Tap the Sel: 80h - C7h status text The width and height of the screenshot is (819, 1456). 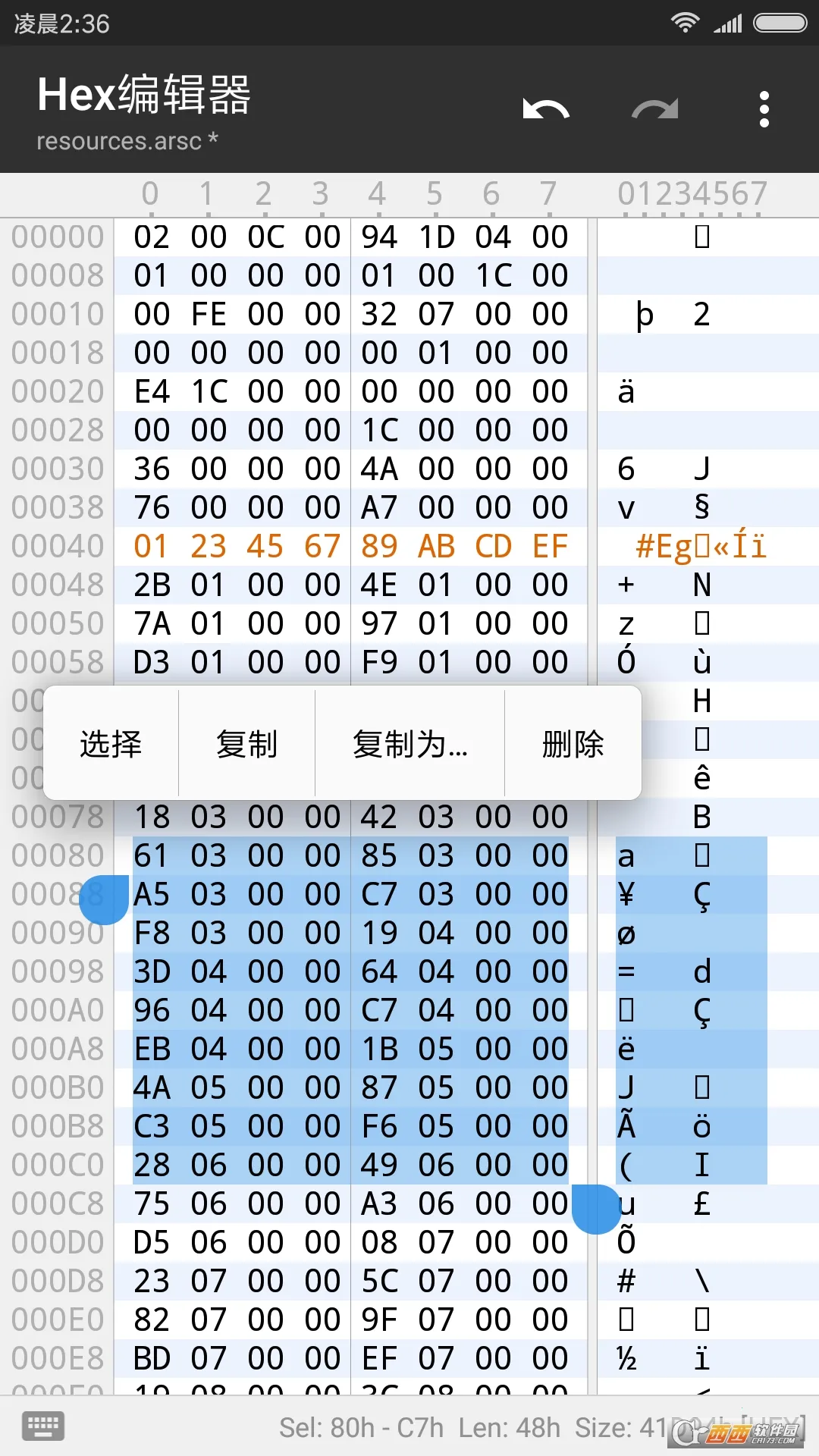362,1425
